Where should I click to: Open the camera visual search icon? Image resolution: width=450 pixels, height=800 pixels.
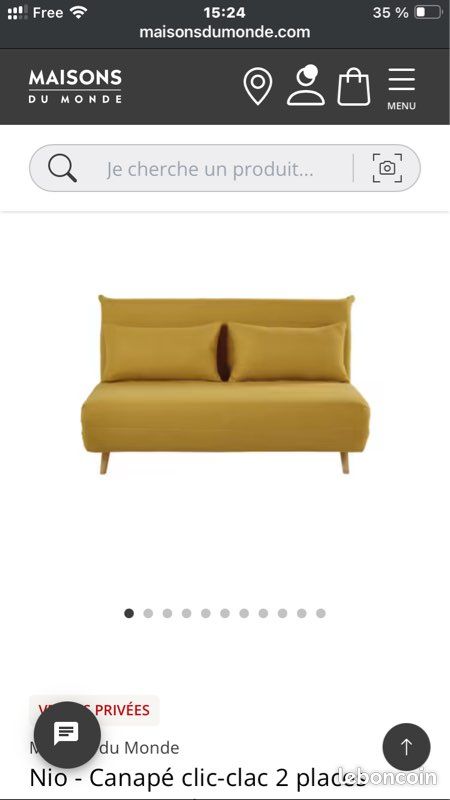(x=387, y=168)
